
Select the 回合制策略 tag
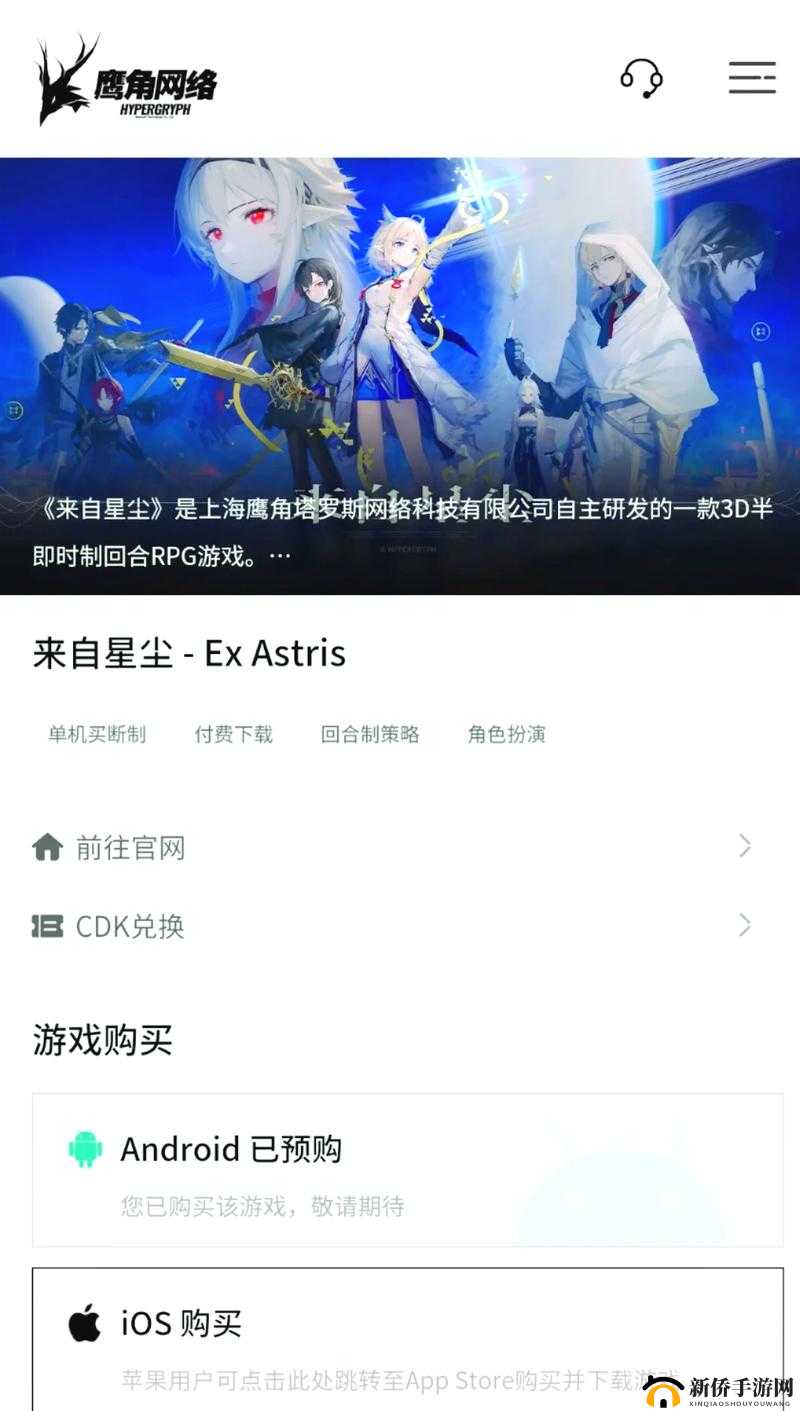click(370, 734)
